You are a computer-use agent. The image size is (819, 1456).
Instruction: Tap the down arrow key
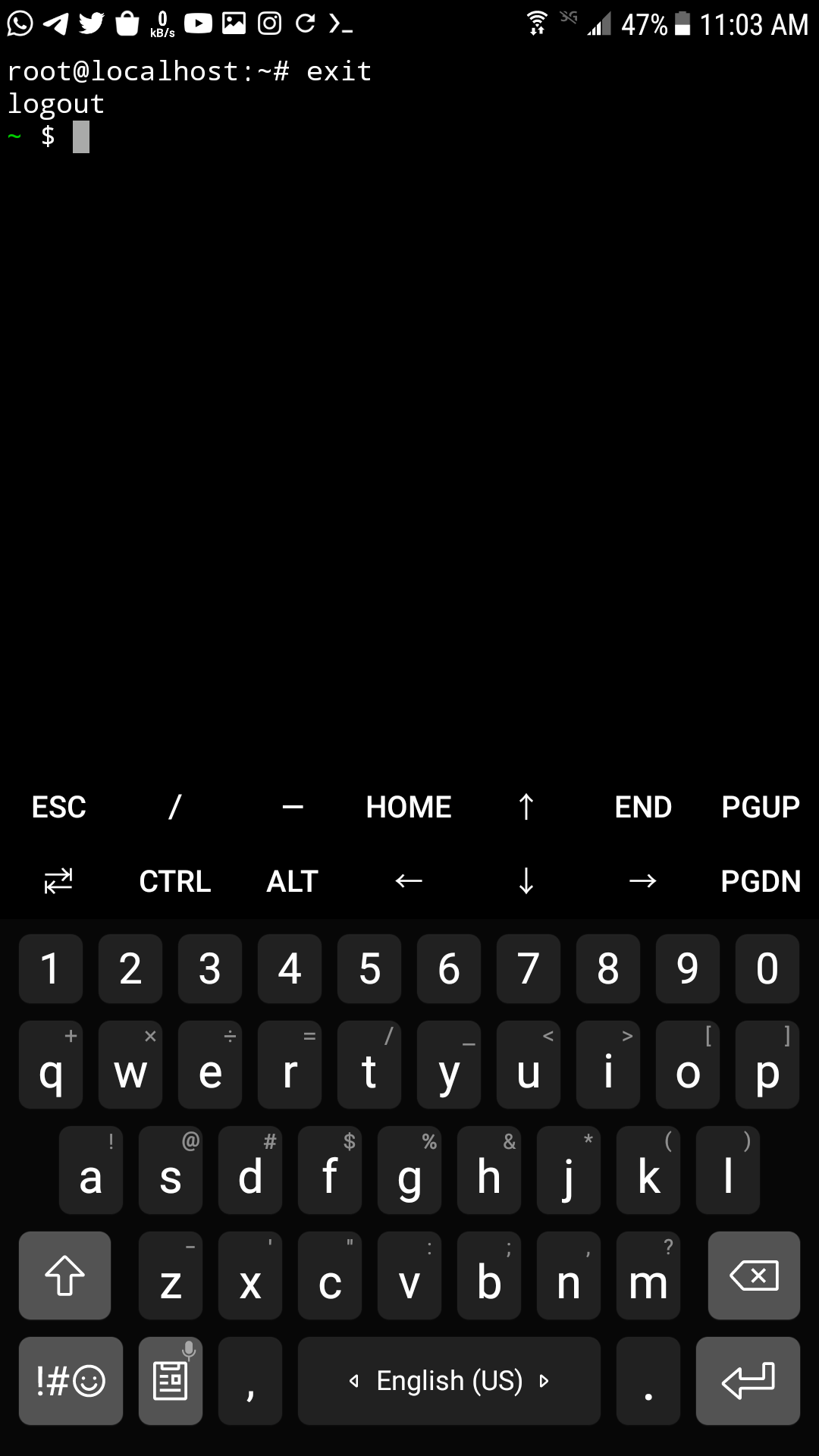point(526,881)
